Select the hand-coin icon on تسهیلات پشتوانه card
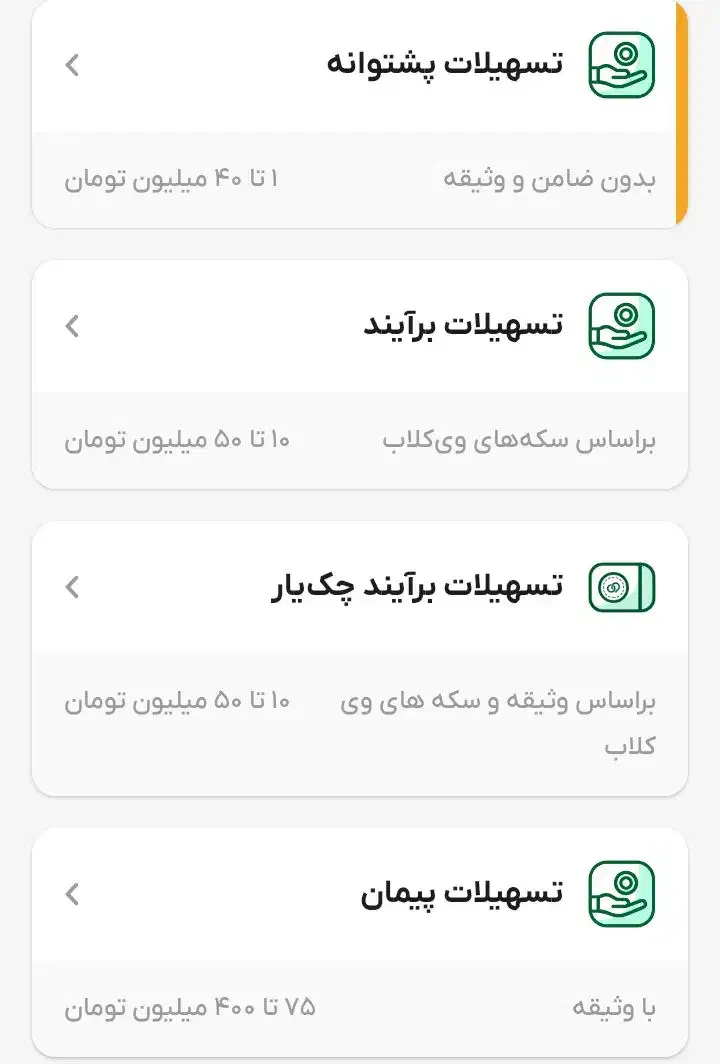 pyautogui.click(x=622, y=62)
